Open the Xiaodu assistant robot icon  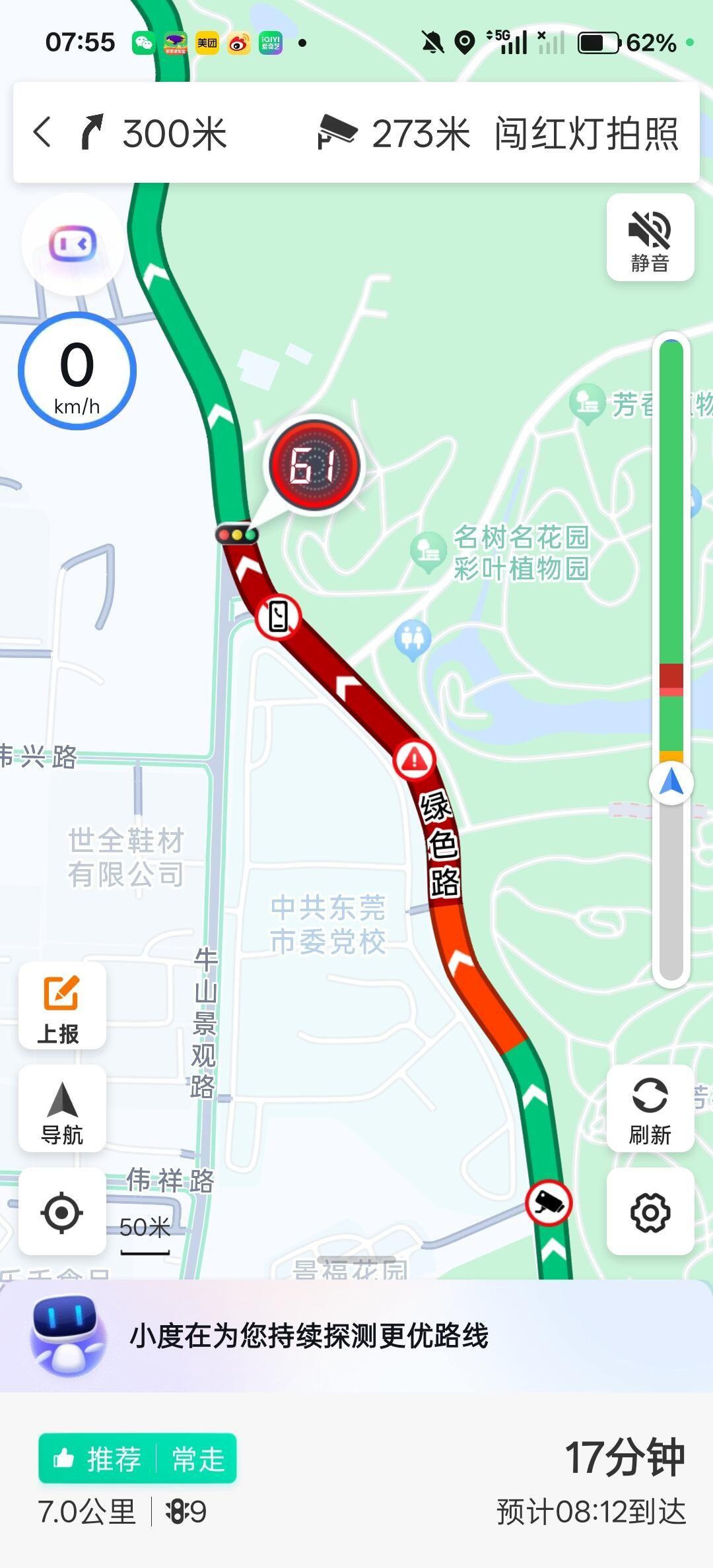[x=73, y=245]
